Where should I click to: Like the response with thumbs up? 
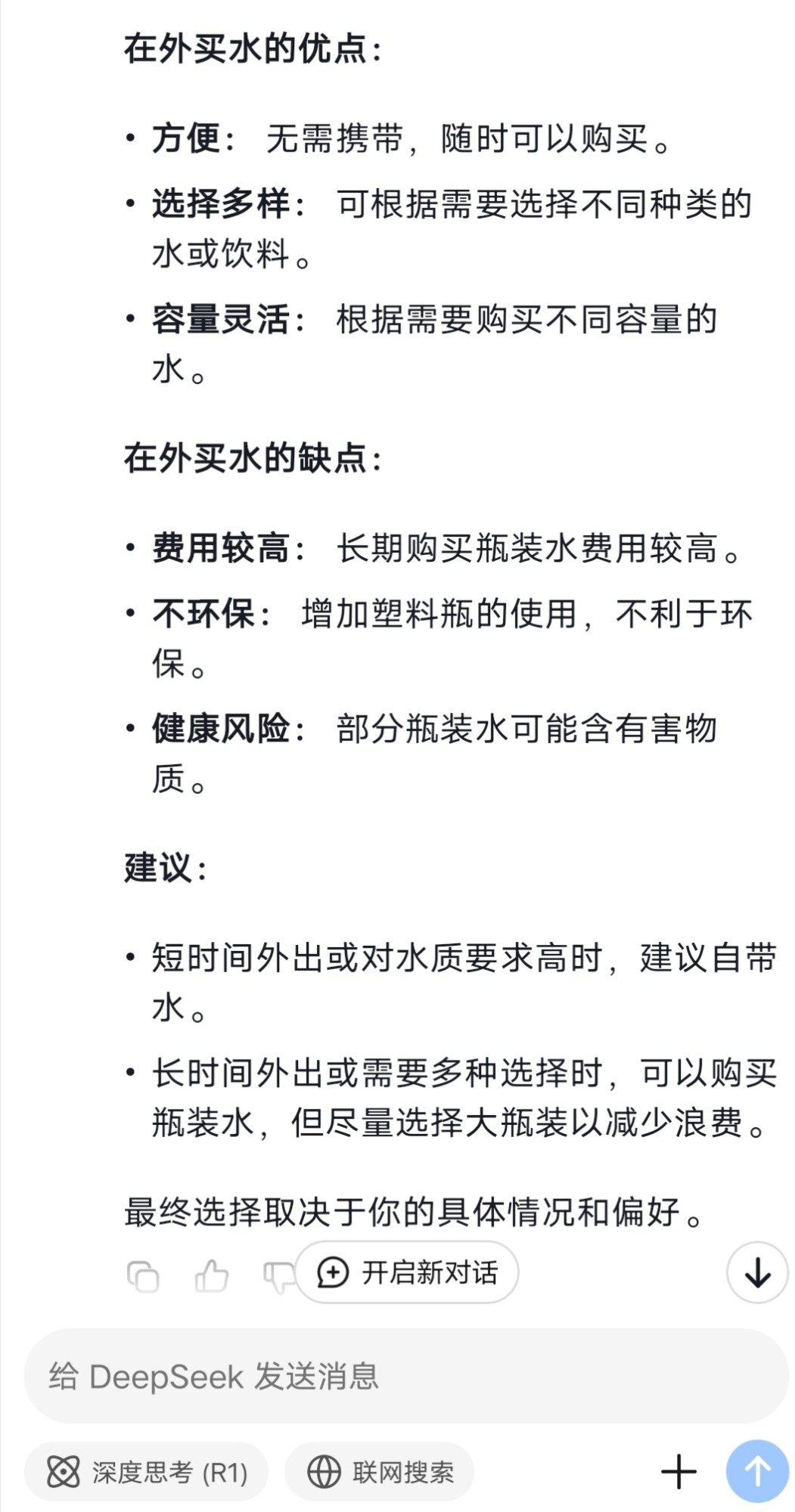[211, 1277]
